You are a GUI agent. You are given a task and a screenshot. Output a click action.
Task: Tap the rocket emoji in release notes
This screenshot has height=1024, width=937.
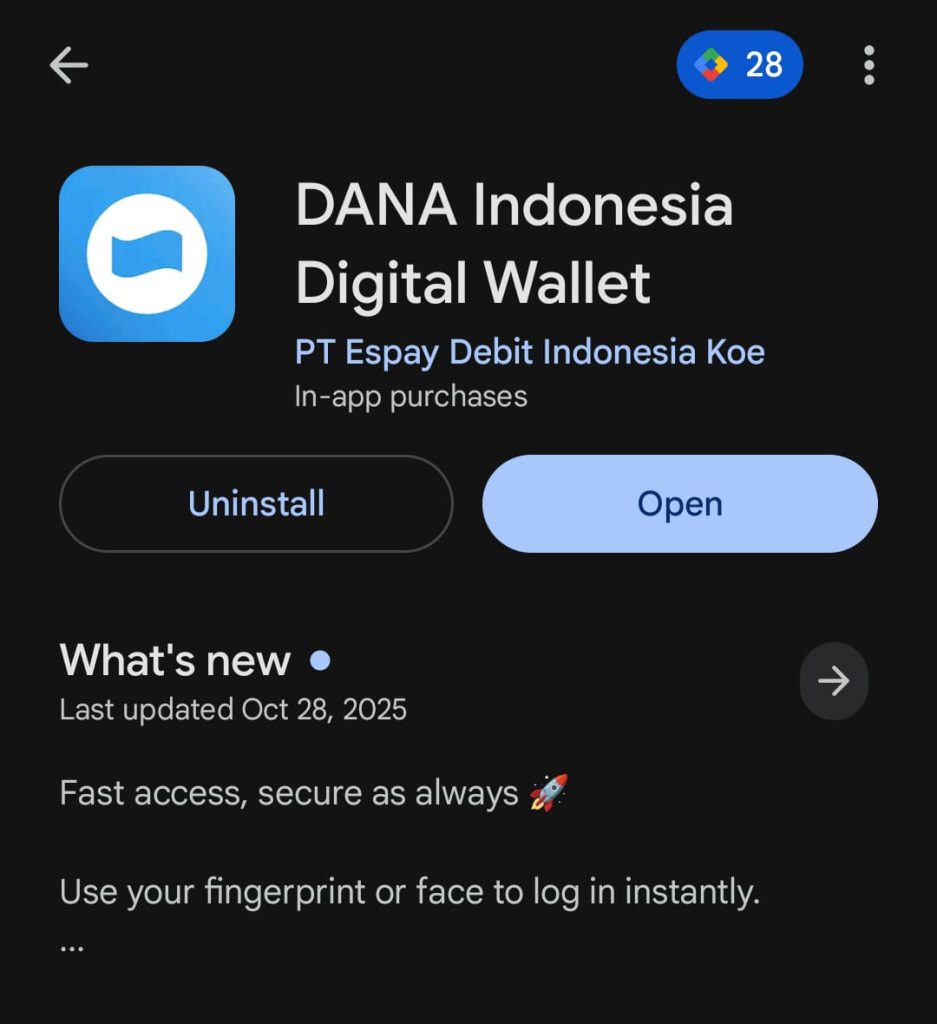coord(548,792)
